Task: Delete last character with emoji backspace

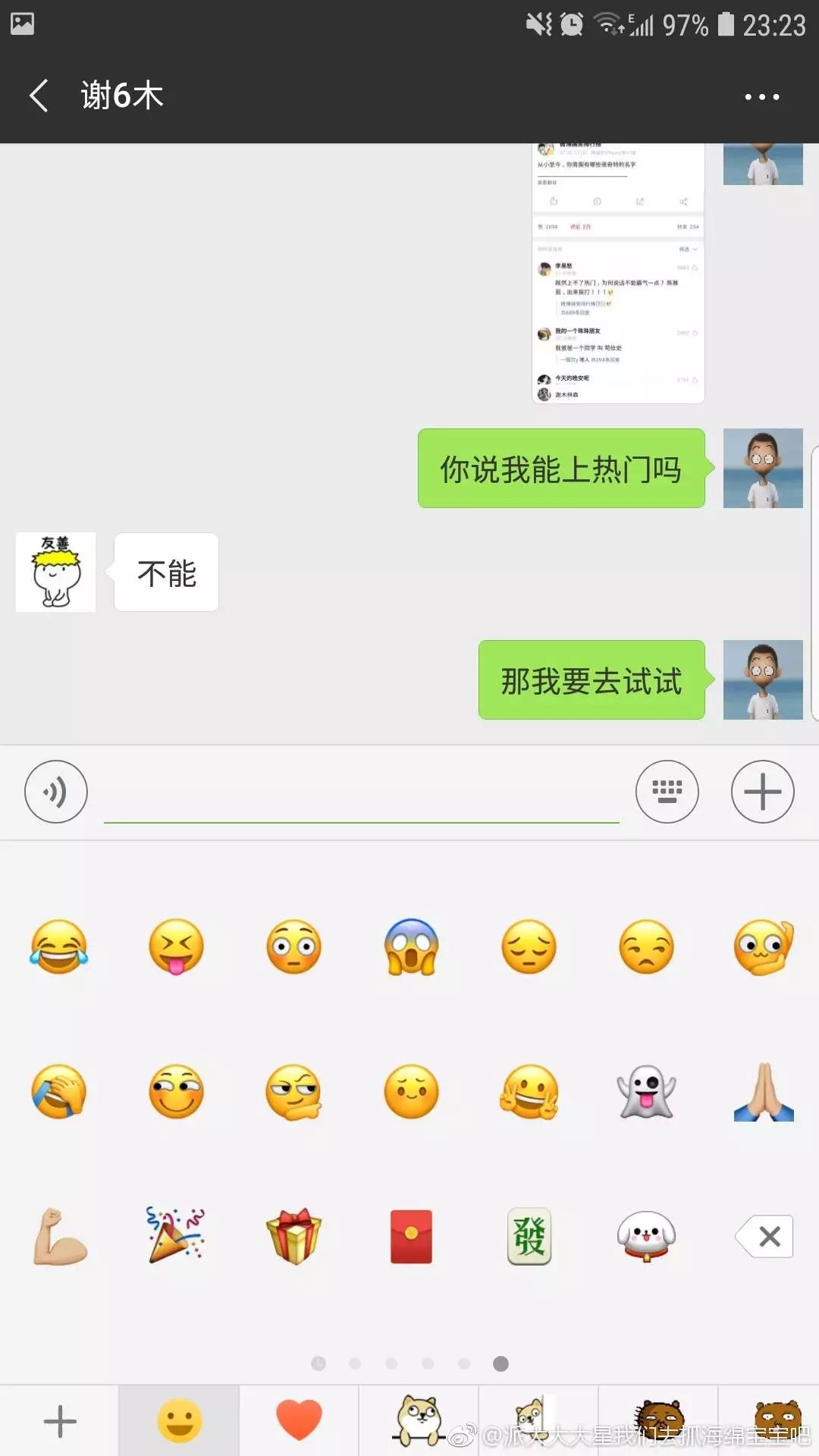Action: click(766, 1236)
